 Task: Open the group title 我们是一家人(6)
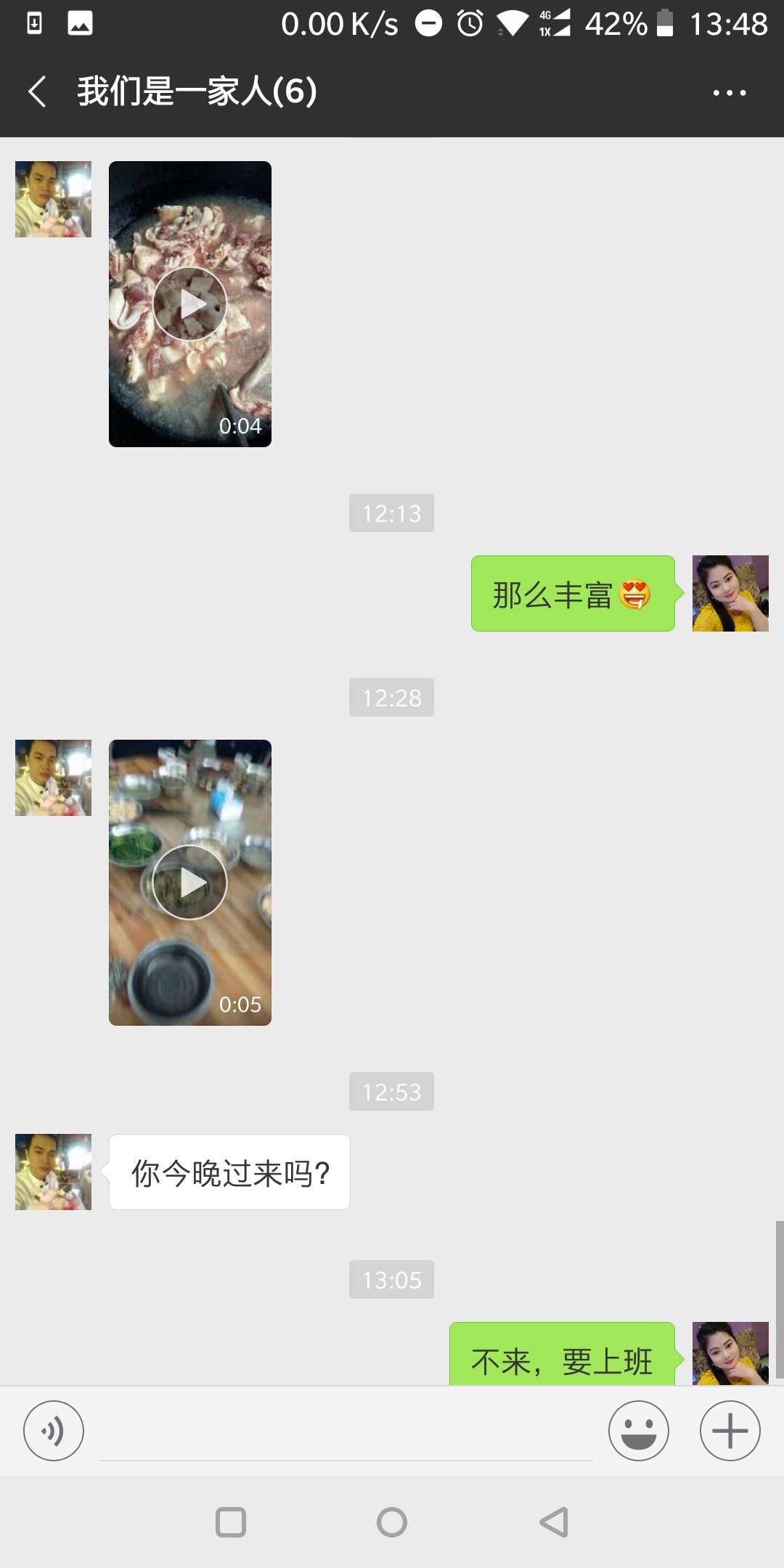(196, 91)
